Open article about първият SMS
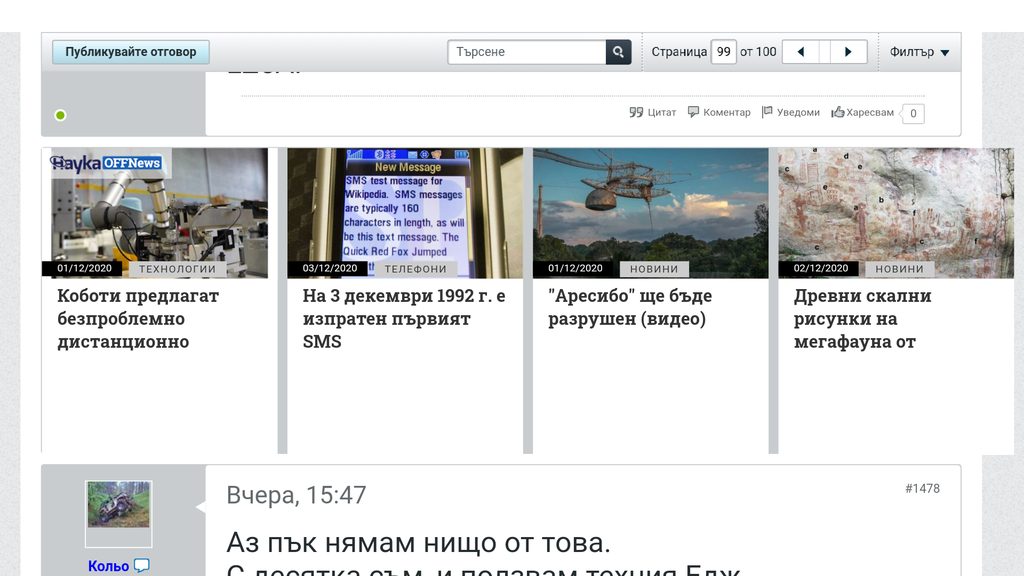 point(404,318)
